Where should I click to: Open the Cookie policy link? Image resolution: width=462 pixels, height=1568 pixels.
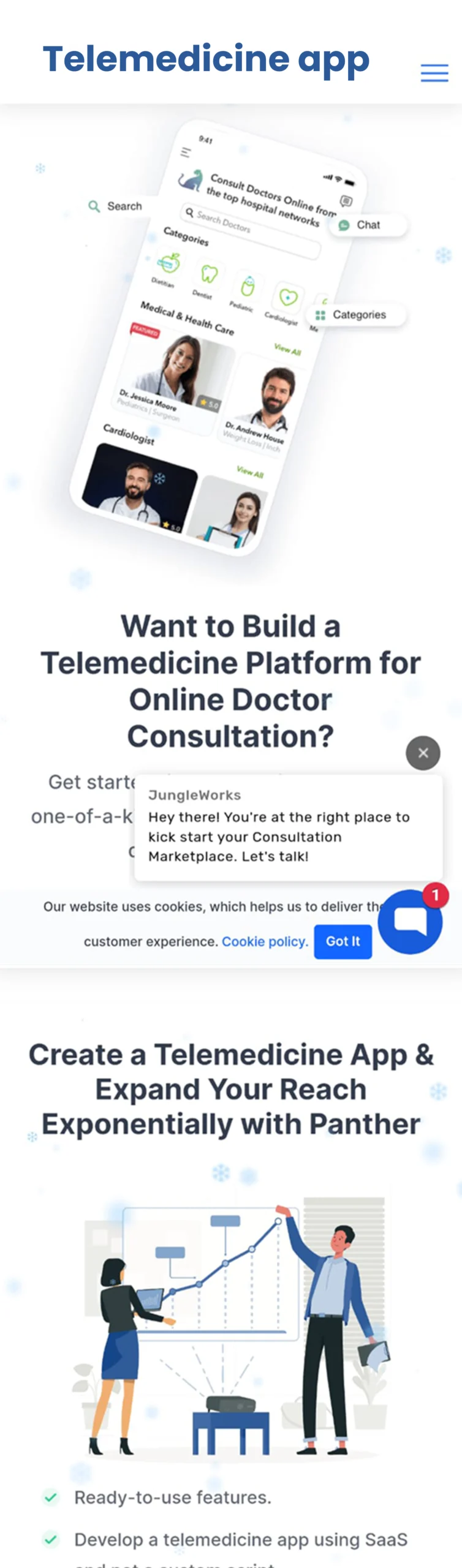point(265,941)
